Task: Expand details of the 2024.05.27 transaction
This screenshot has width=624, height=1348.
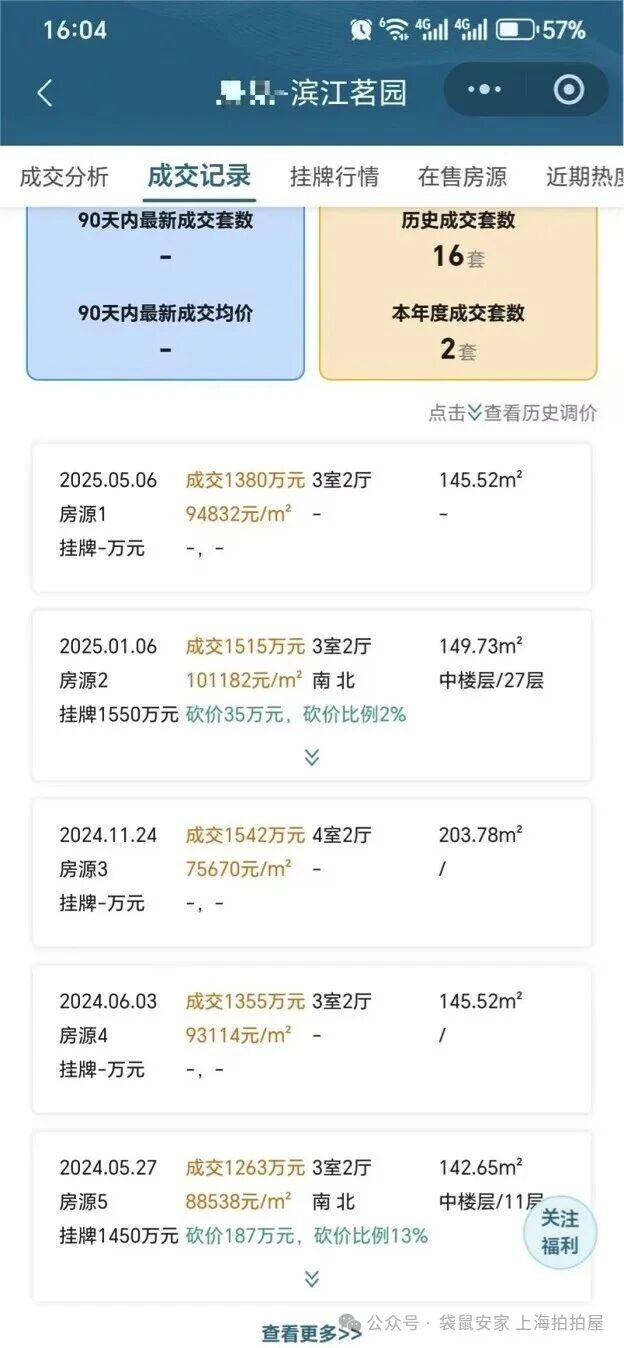Action: click(311, 1278)
